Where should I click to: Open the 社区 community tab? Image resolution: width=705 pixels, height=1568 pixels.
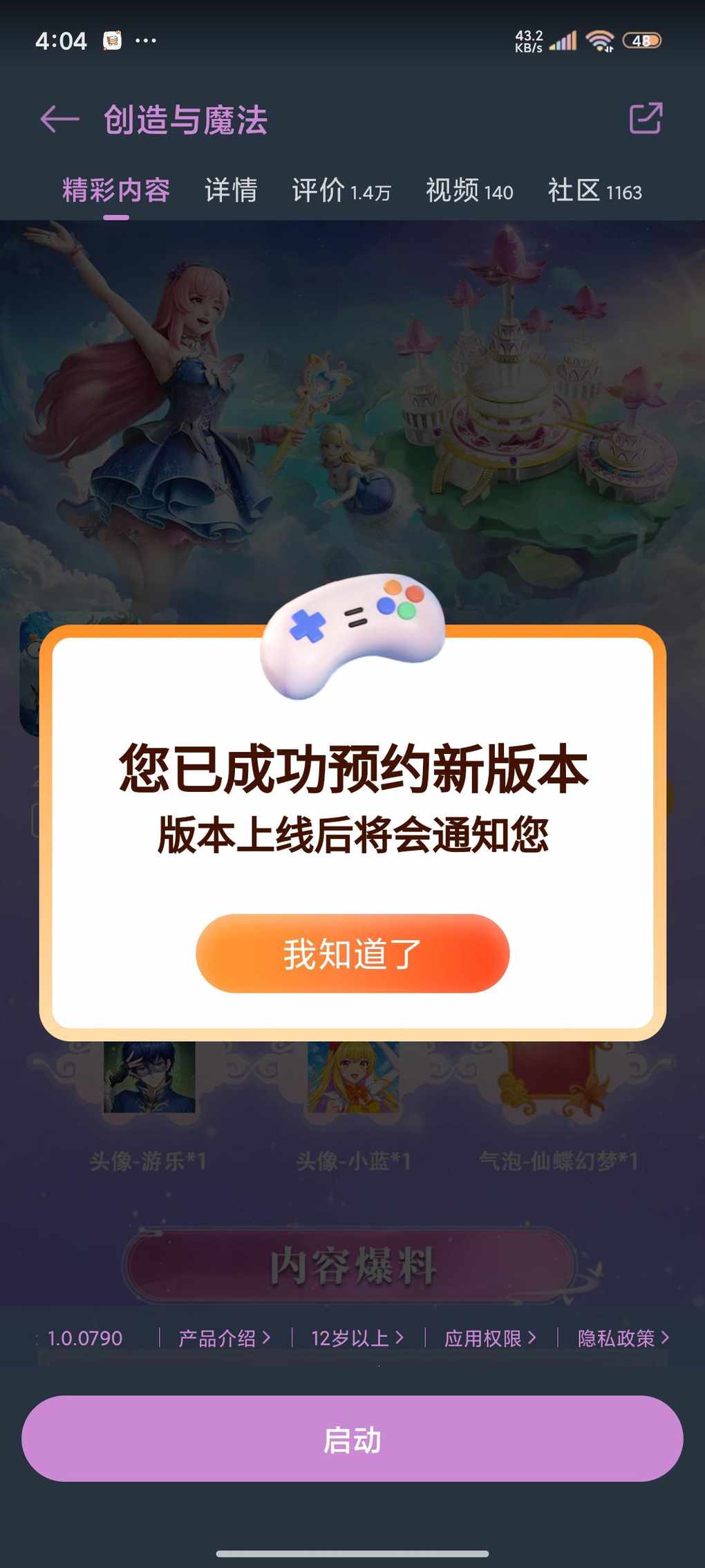[x=594, y=190]
